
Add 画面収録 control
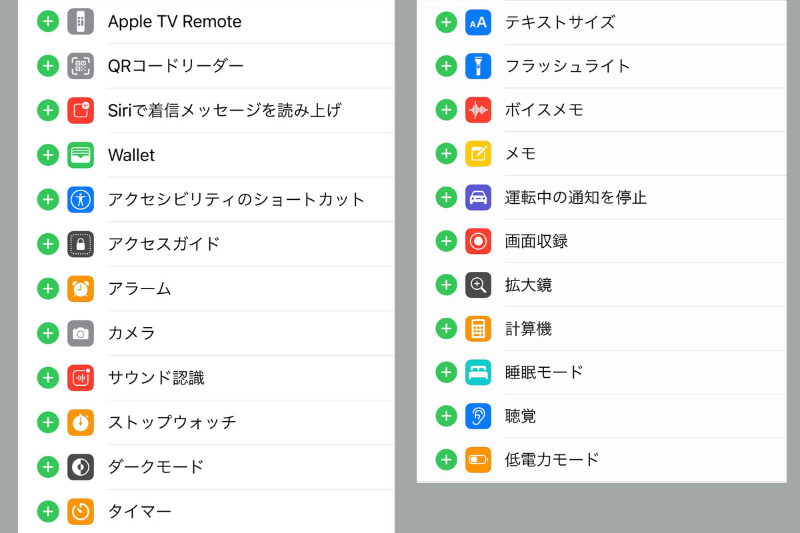coord(446,241)
